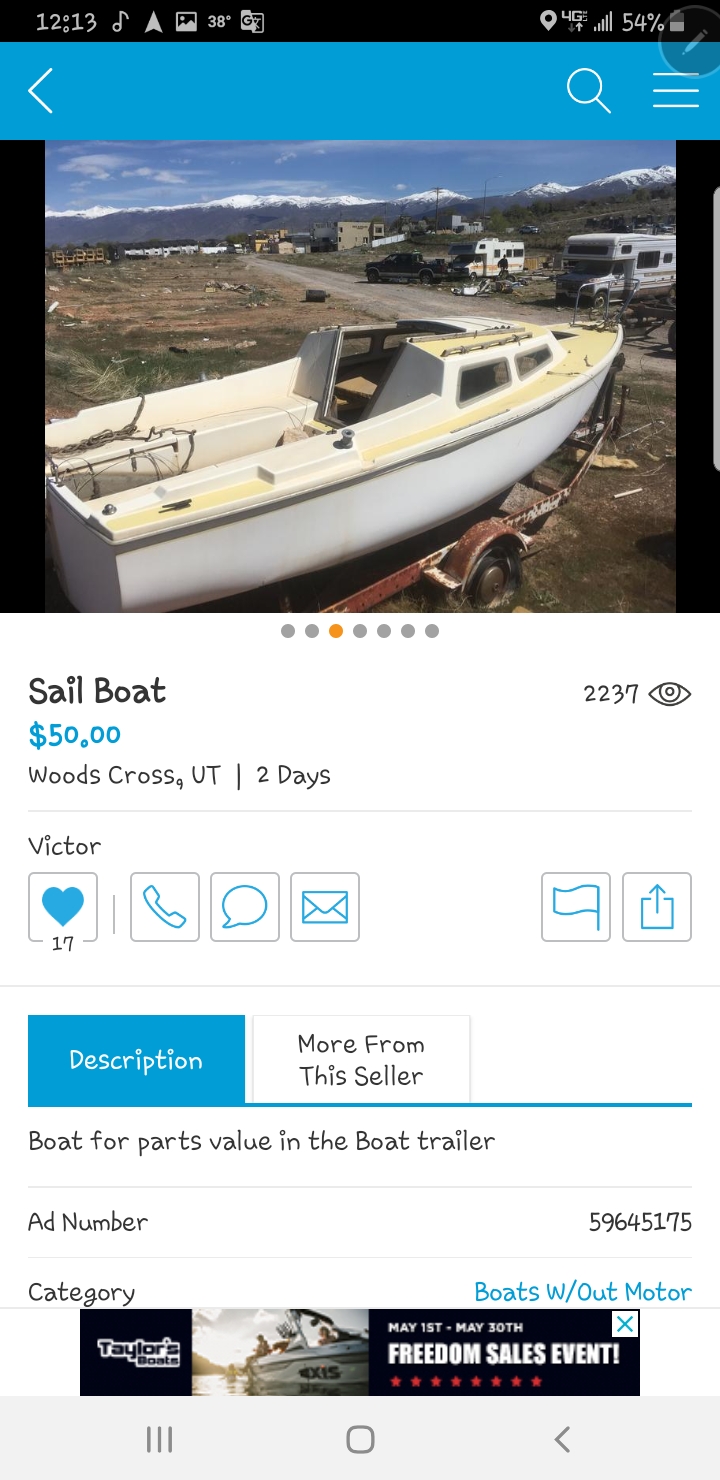Open the Boats W/Out Motor category

pyautogui.click(x=582, y=1292)
